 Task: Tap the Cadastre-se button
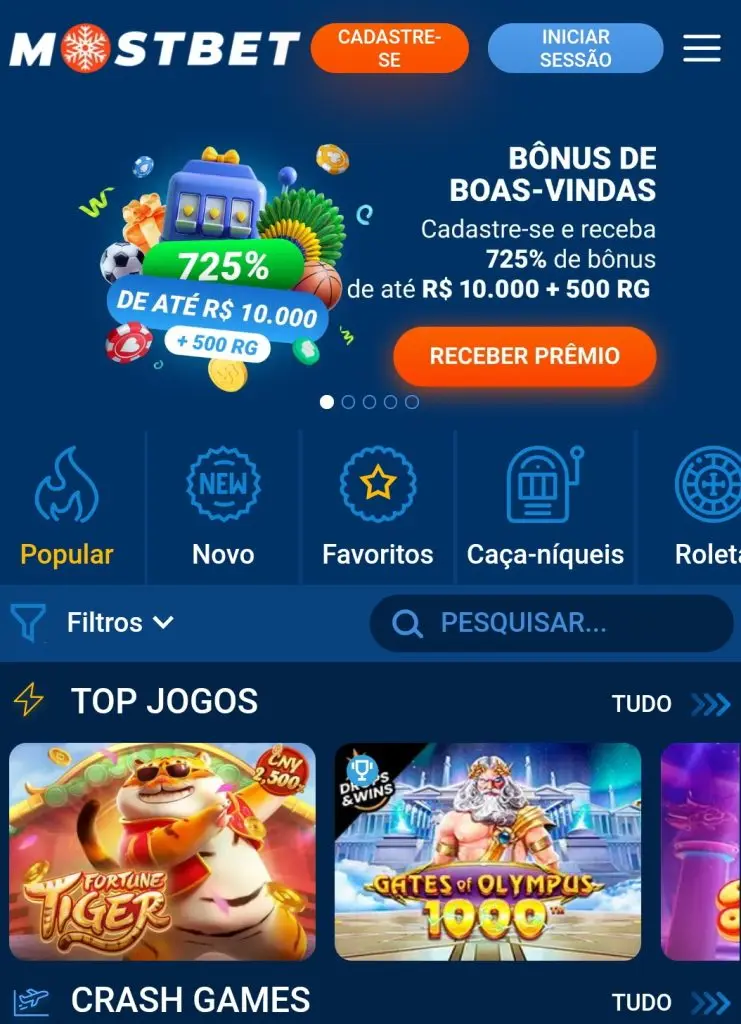[x=389, y=48]
